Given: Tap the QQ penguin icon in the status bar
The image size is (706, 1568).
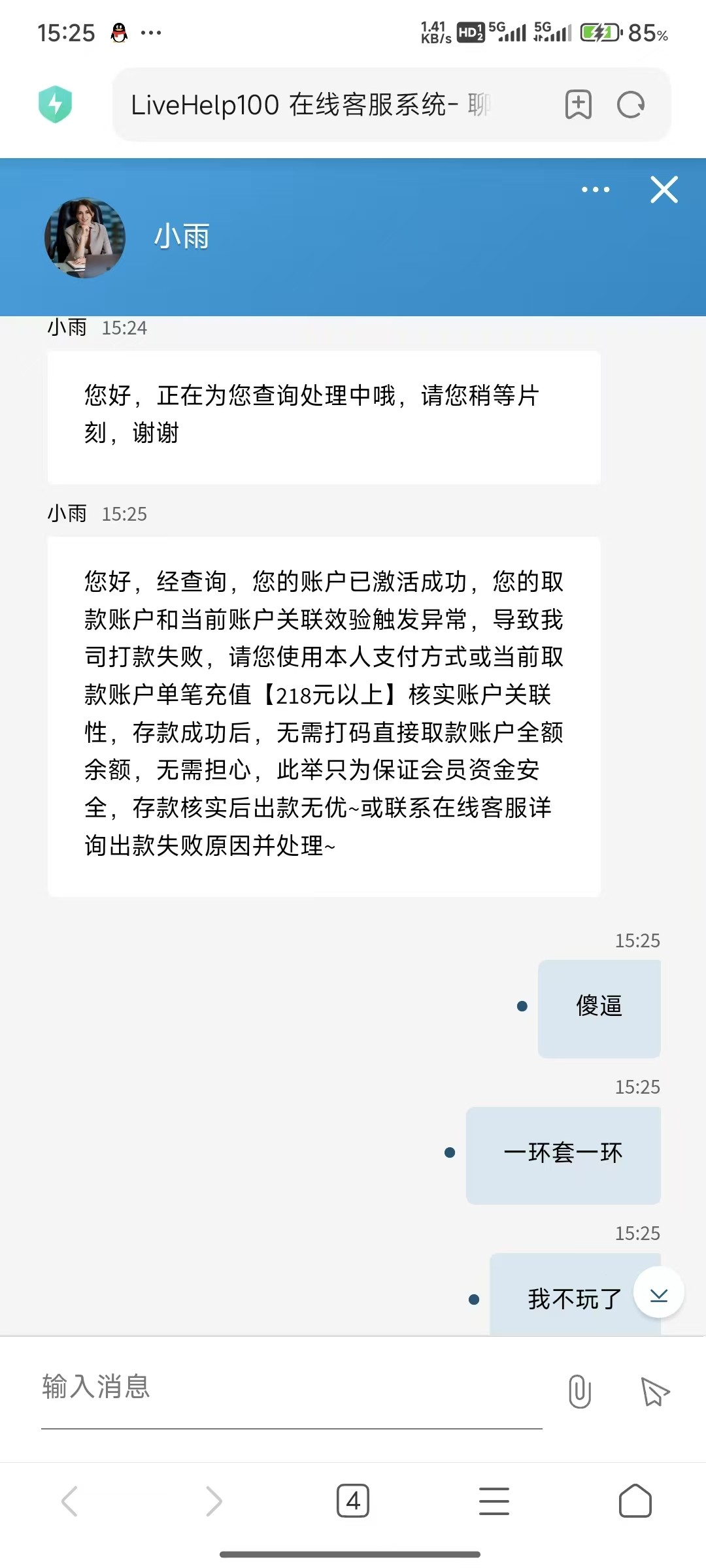Looking at the screenshot, I should [118, 31].
